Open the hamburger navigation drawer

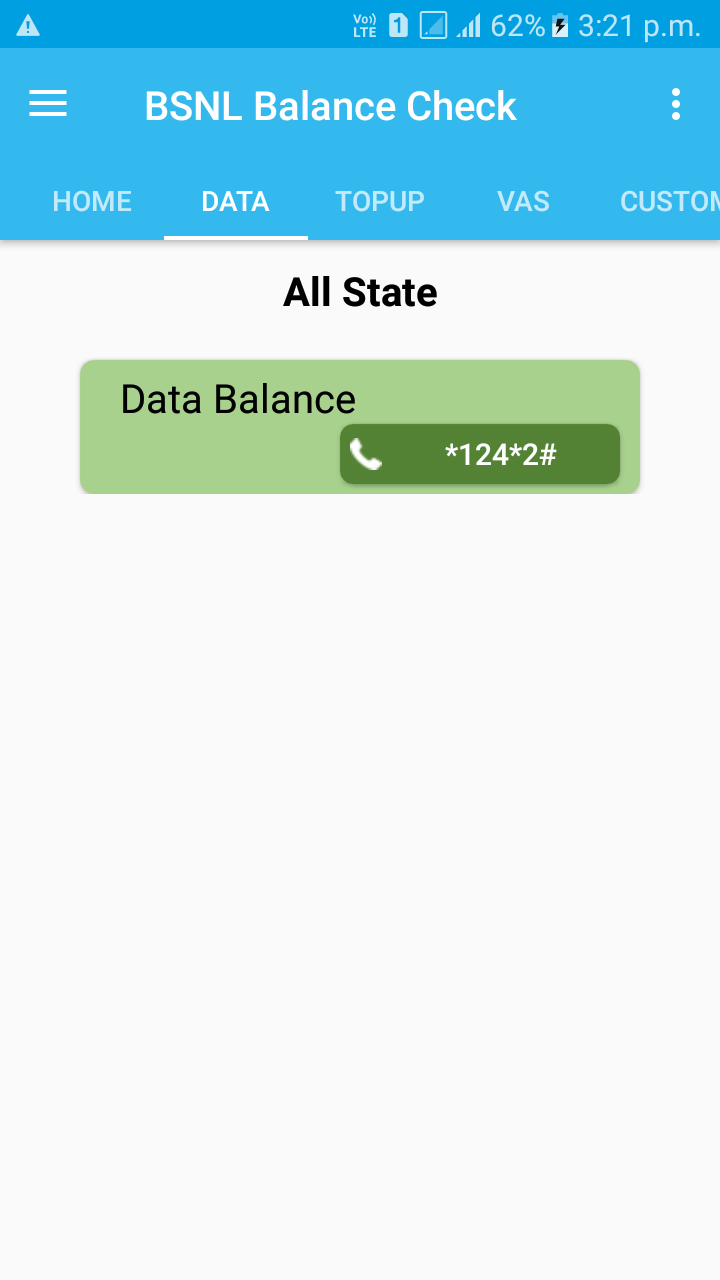[x=48, y=104]
